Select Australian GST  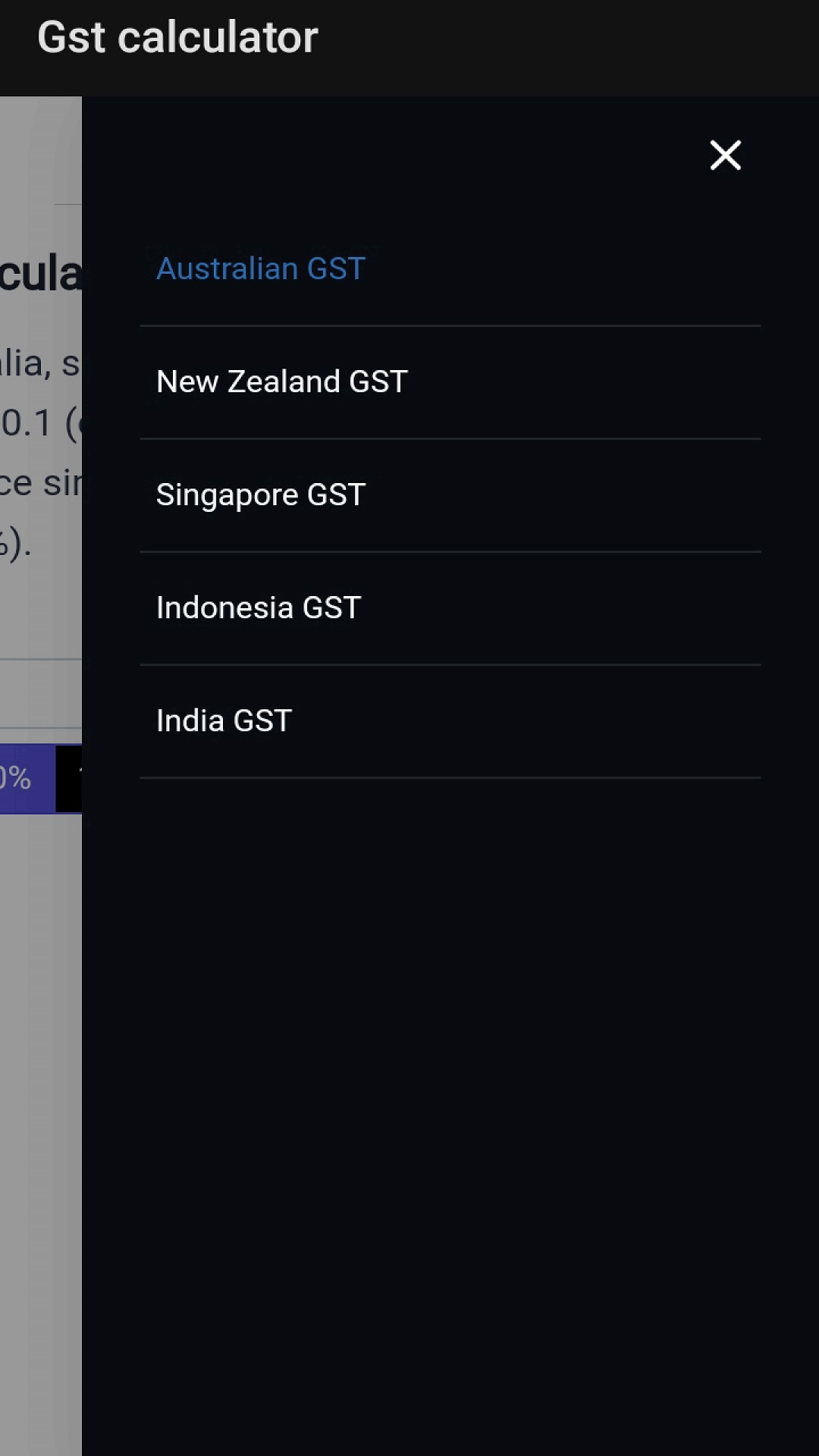coord(261,269)
